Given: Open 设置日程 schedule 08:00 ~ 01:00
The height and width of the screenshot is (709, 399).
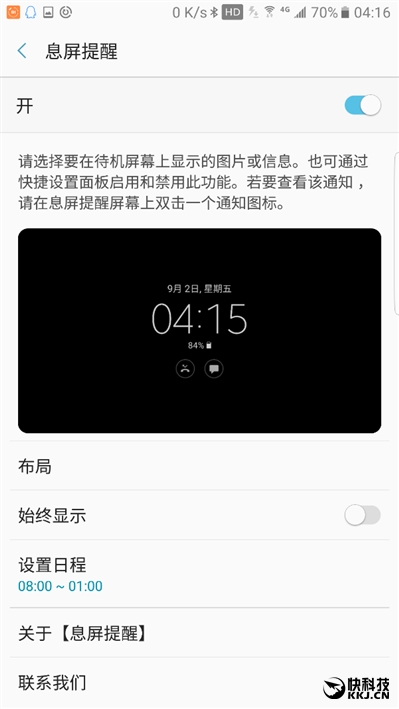Looking at the screenshot, I should (200, 574).
